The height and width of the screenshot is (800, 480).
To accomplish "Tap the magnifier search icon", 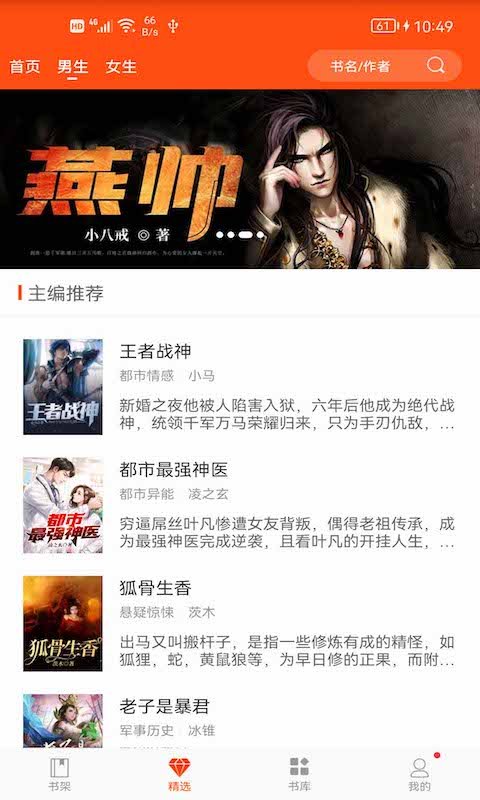I will point(436,65).
